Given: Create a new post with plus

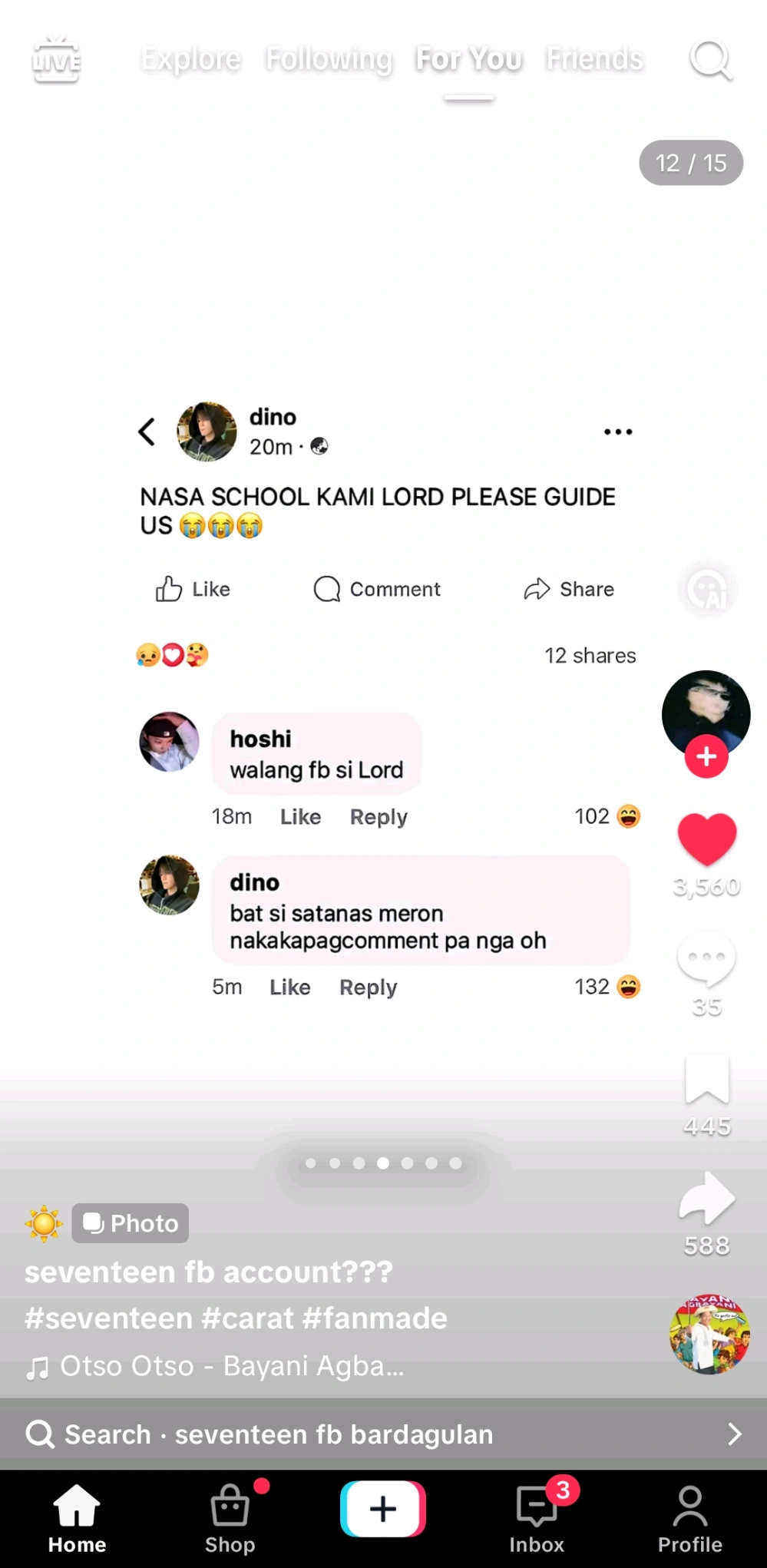Looking at the screenshot, I should pyautogui.click(x=383, y=1509).
